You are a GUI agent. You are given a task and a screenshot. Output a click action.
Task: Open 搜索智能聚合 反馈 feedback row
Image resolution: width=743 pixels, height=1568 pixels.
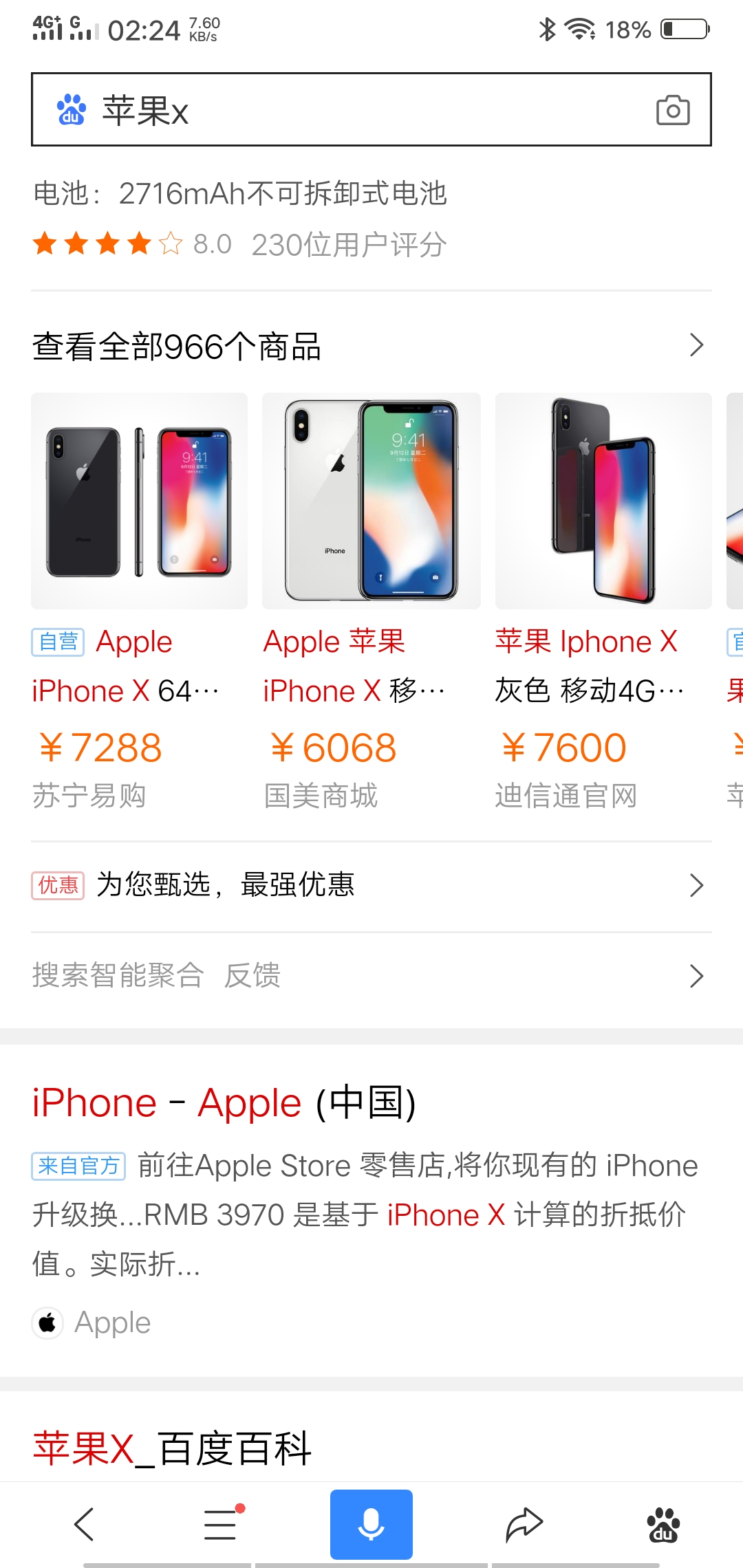point(370,976)
